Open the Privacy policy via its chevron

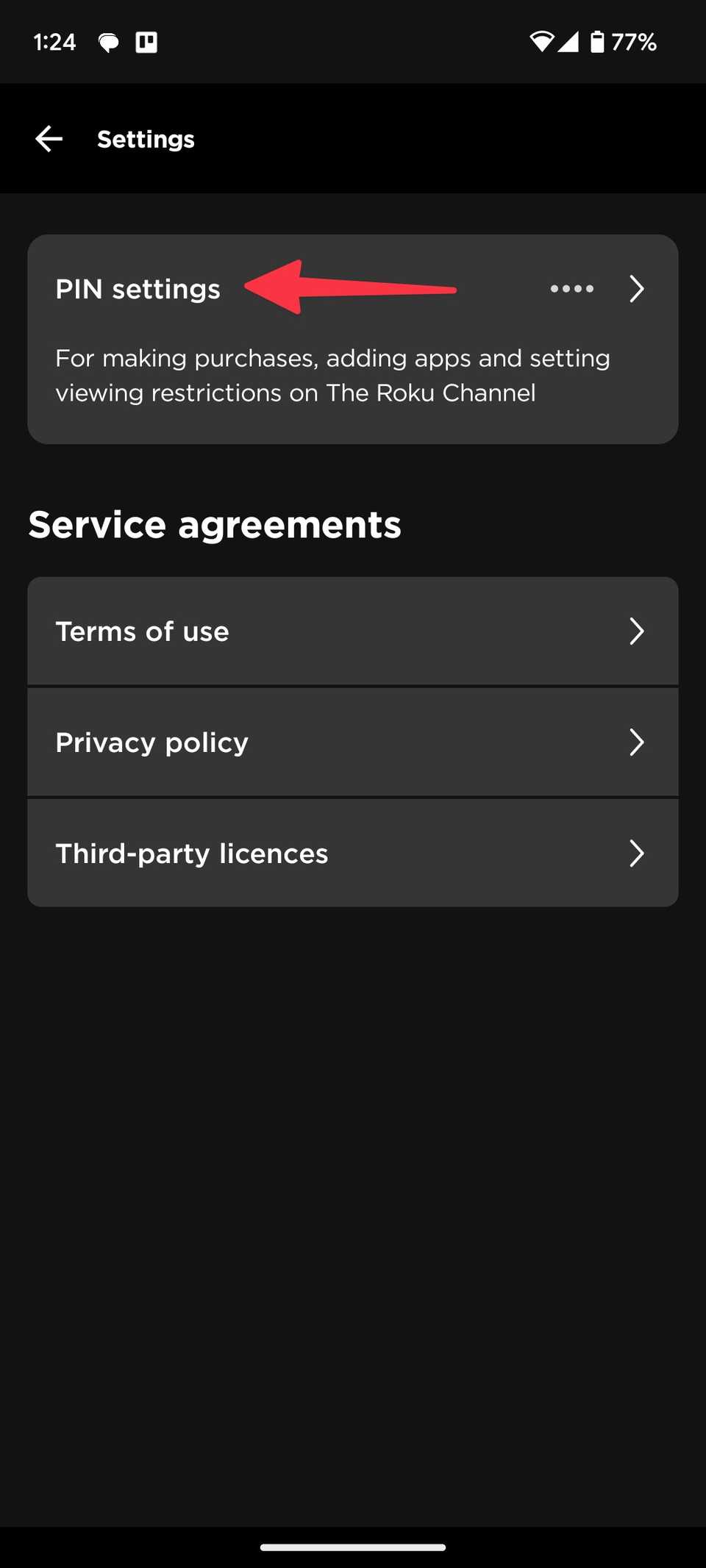click(637, 742)
